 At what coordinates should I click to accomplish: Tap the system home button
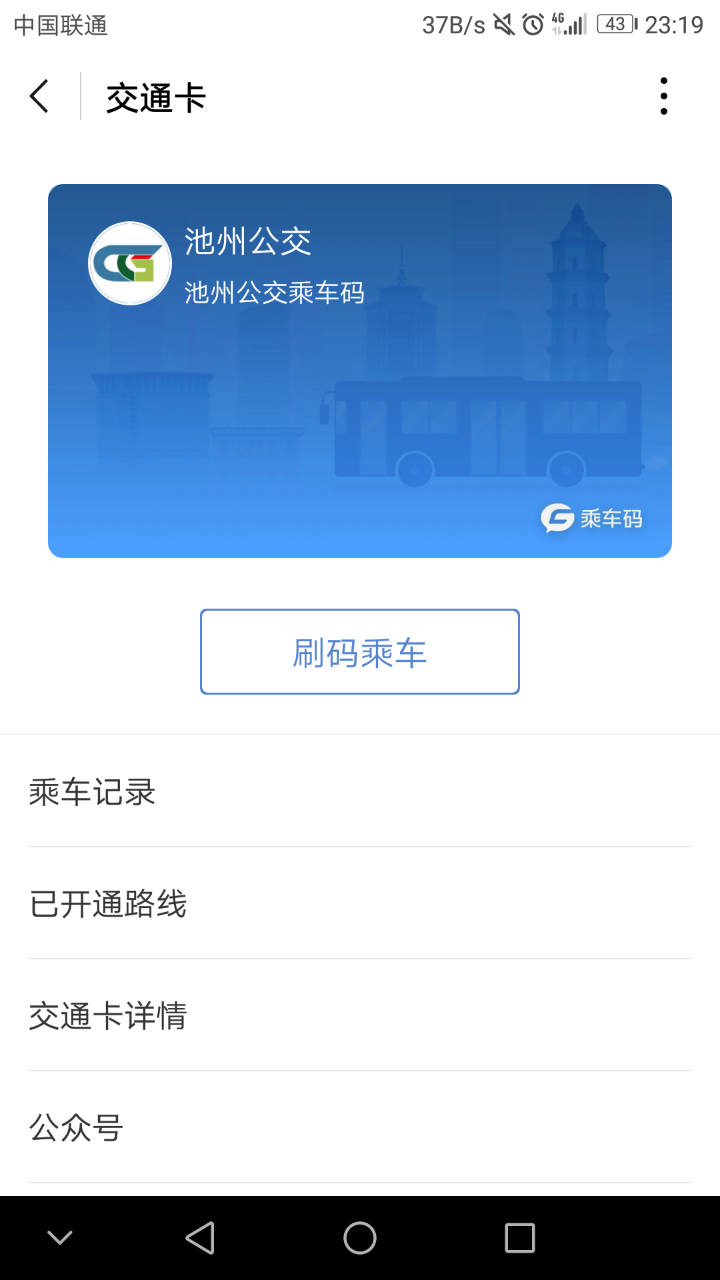(x=360, y=1238)
